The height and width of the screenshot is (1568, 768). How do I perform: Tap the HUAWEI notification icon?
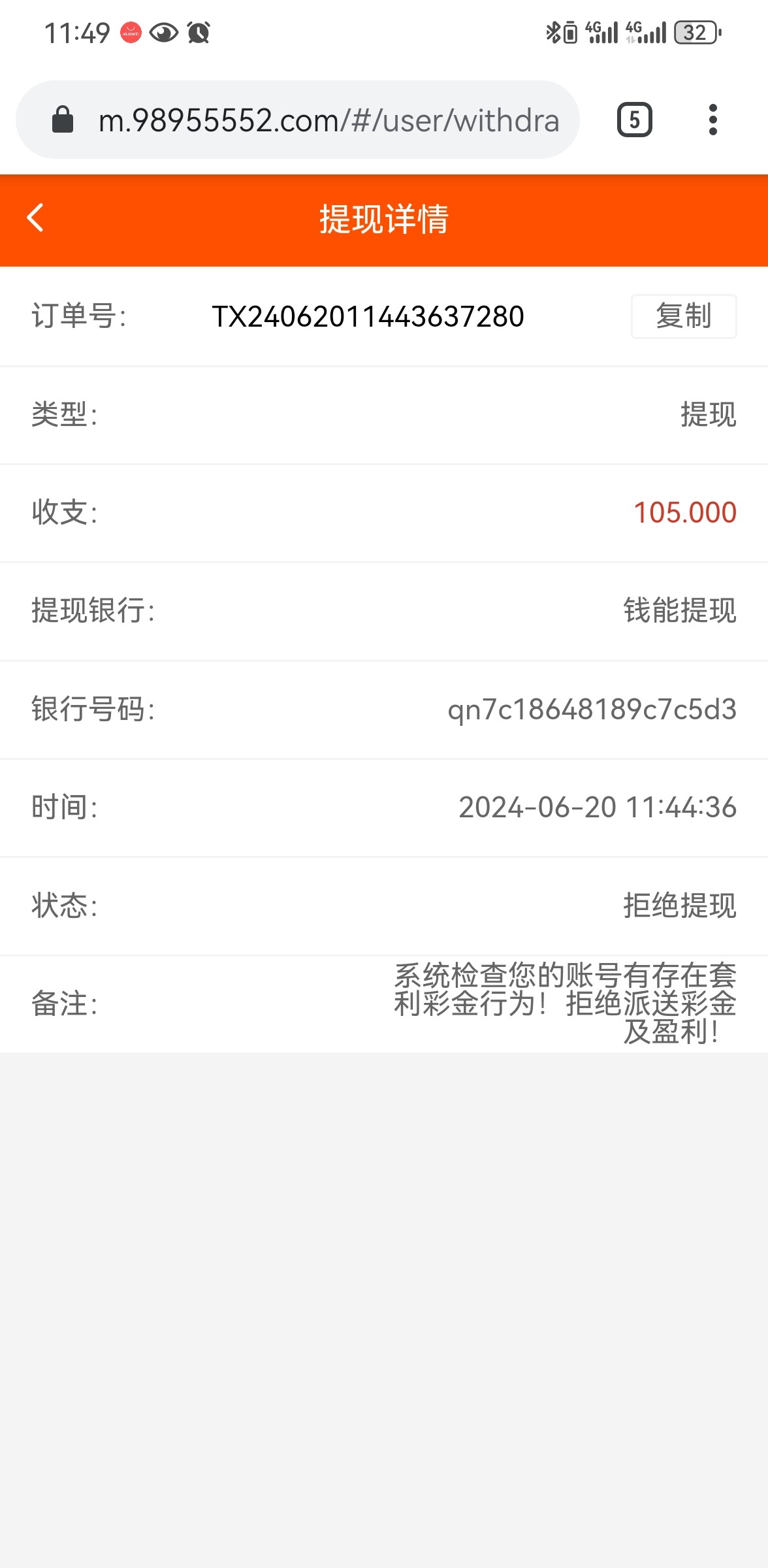(129, 31)
